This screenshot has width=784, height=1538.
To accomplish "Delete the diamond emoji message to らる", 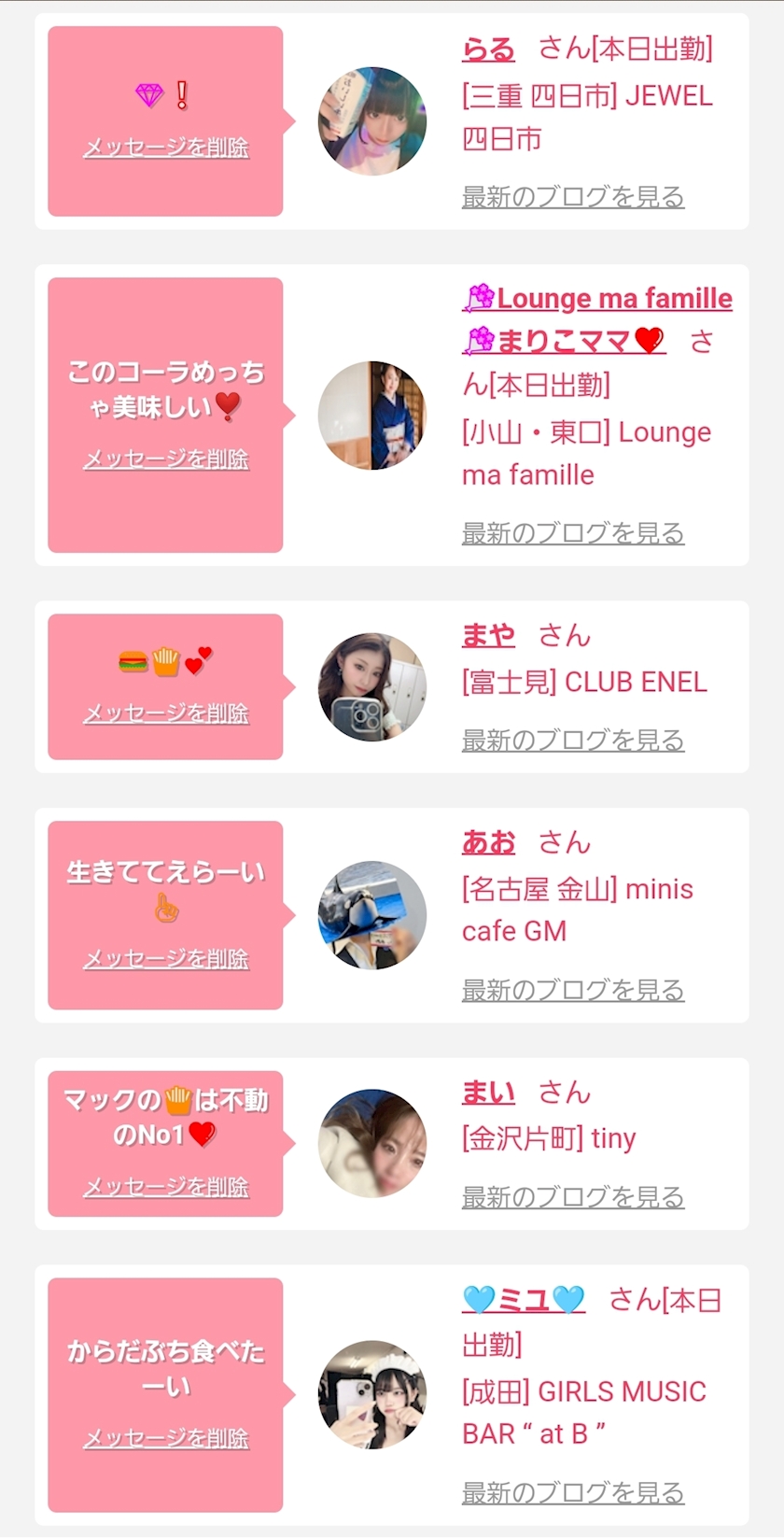I will click(166, 148).
